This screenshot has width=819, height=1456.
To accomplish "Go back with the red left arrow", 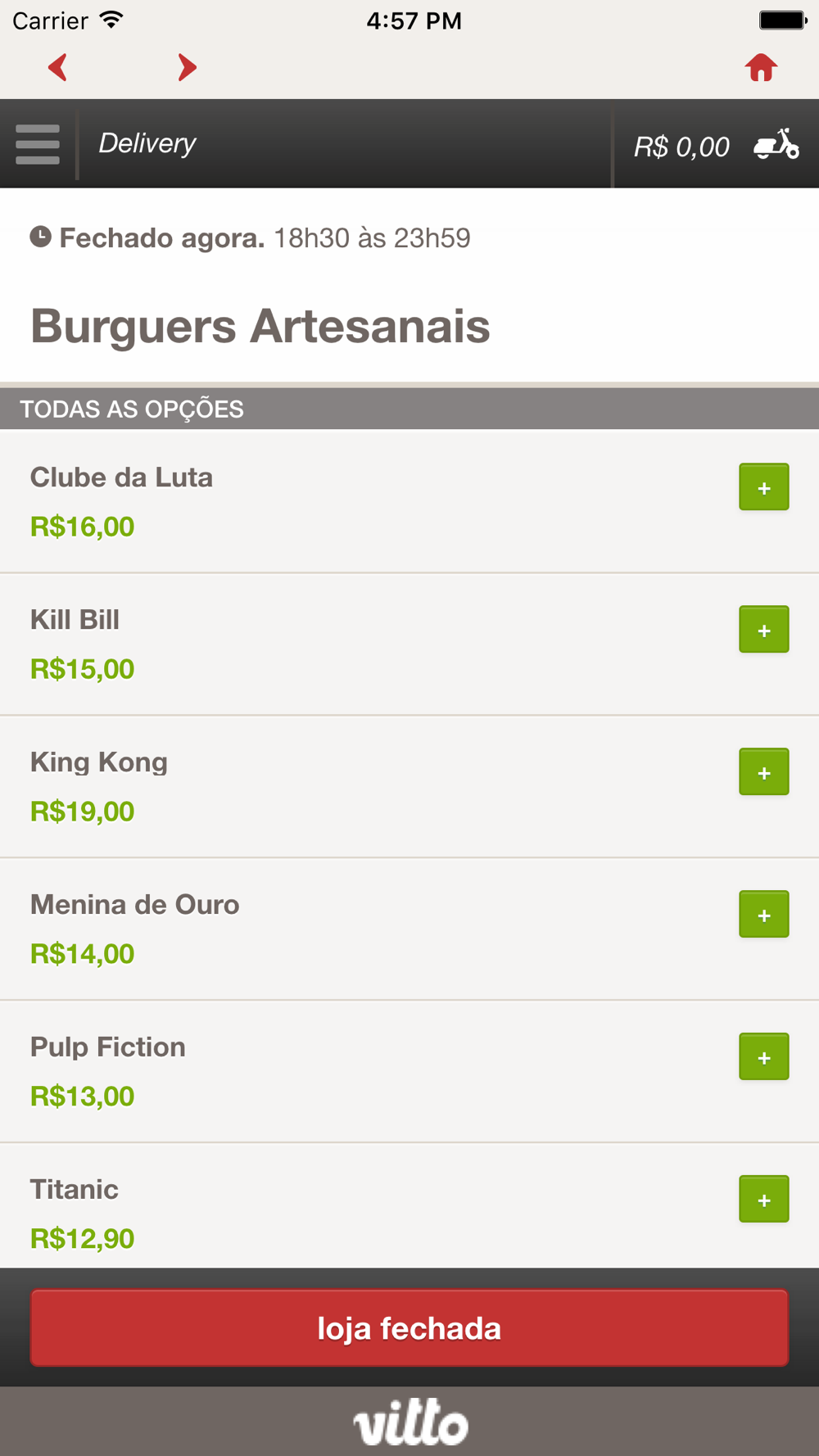I will click(x=57, y=67).
